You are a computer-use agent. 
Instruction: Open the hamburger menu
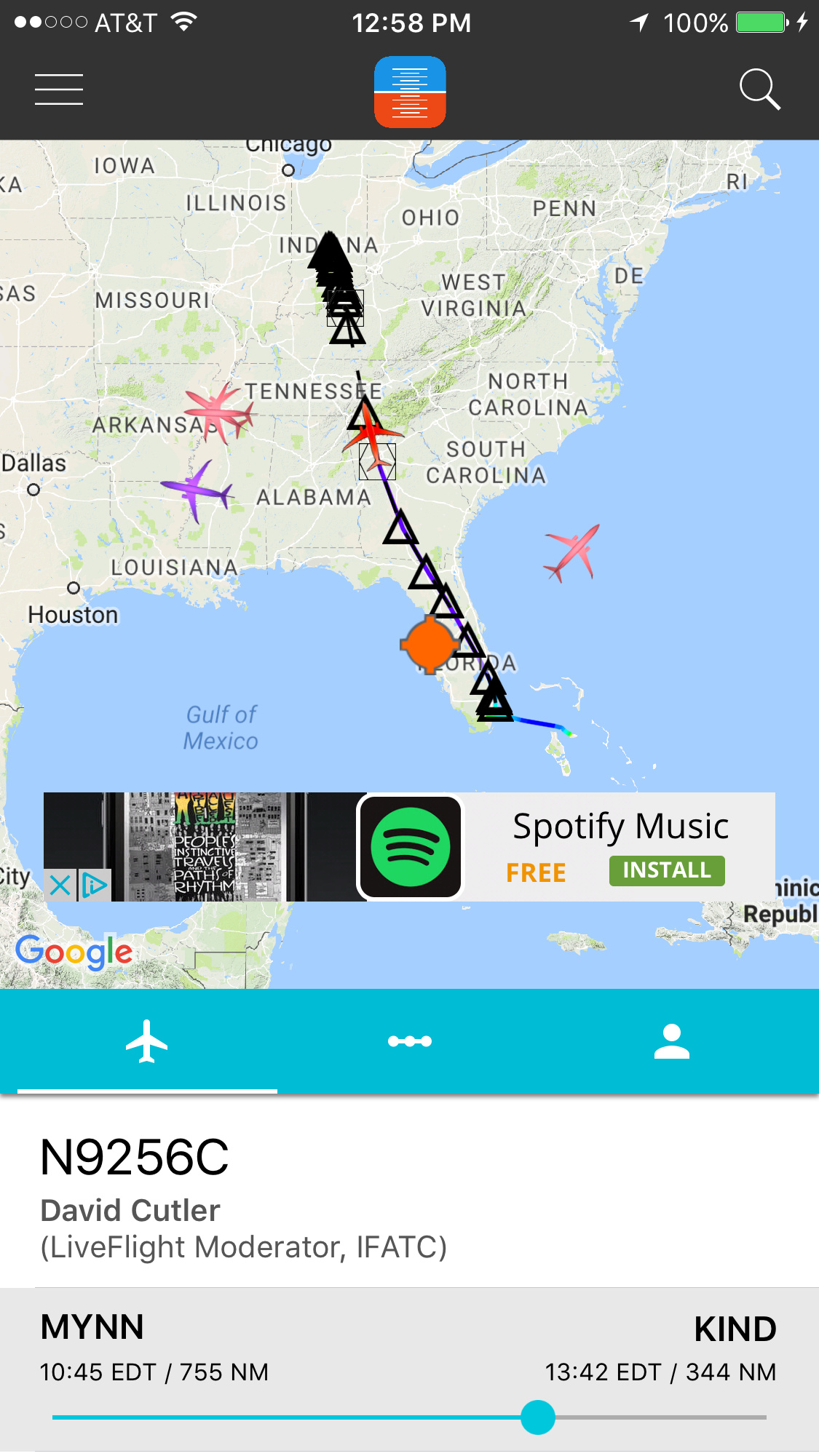59,89
